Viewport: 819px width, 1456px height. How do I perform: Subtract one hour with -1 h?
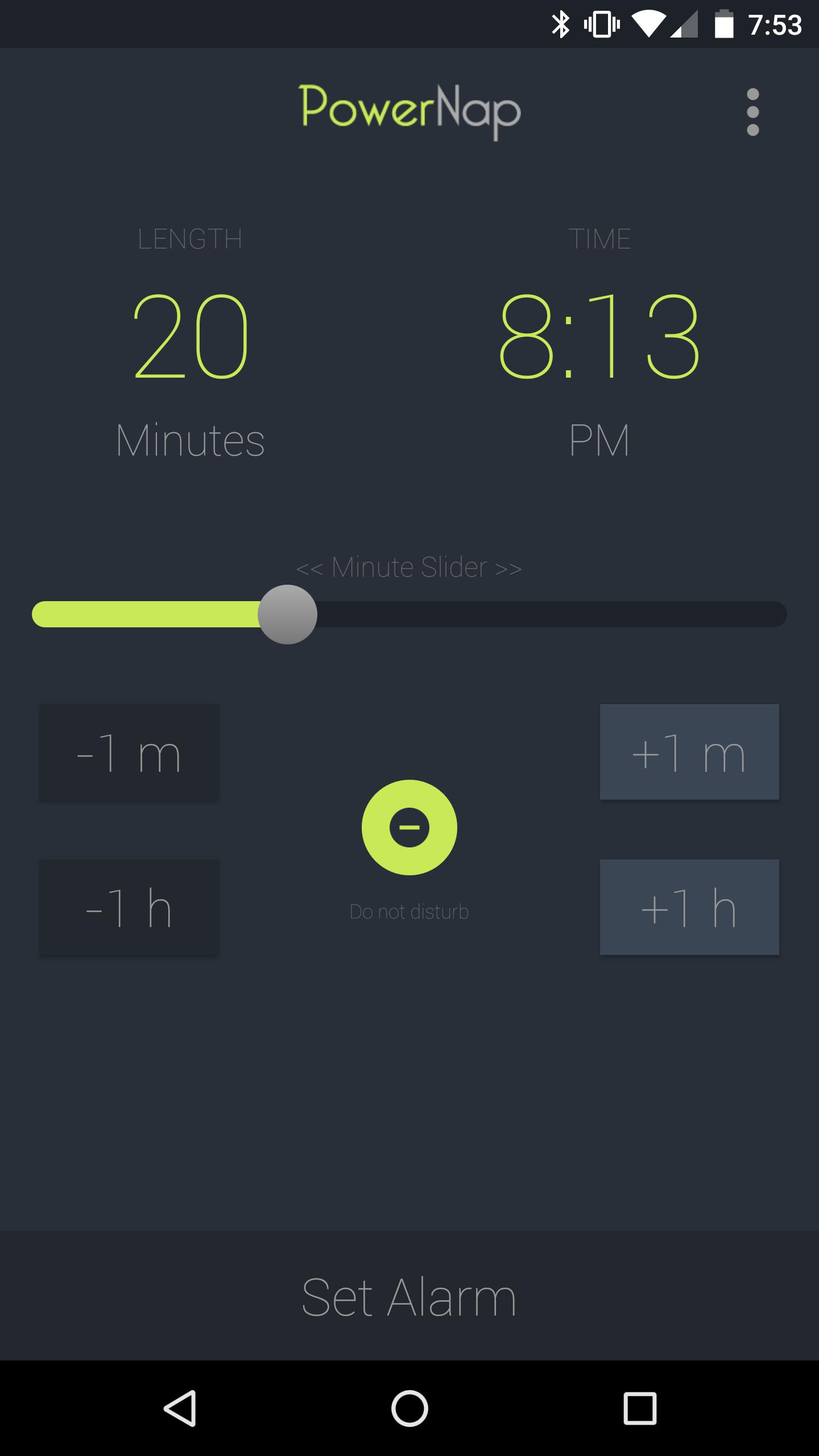[129, 907]
